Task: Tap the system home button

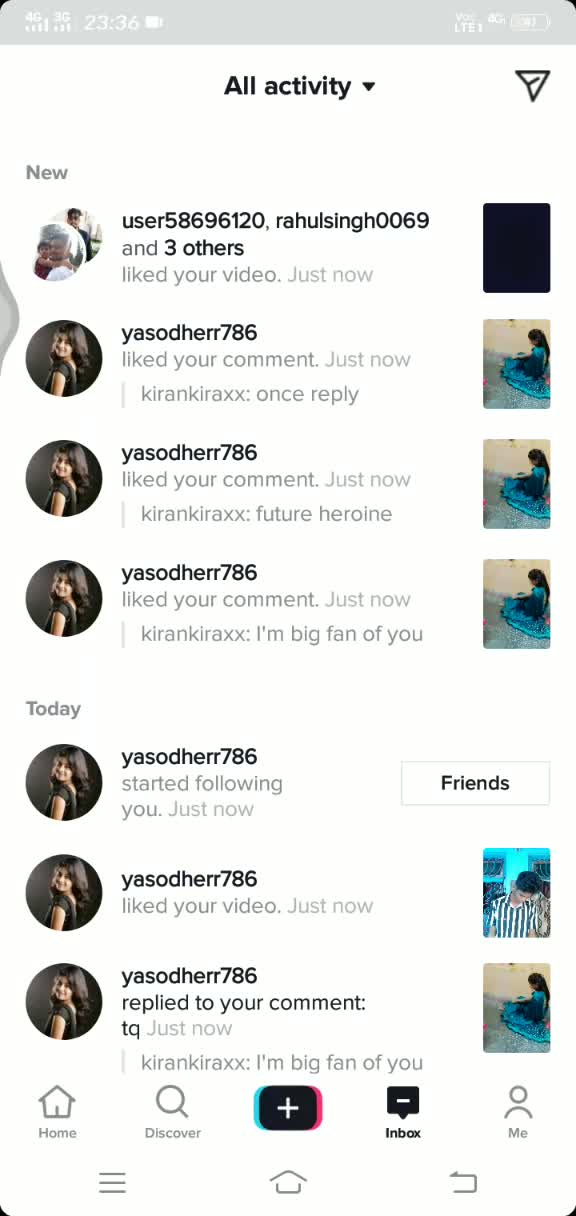Action: (288, 1183)
